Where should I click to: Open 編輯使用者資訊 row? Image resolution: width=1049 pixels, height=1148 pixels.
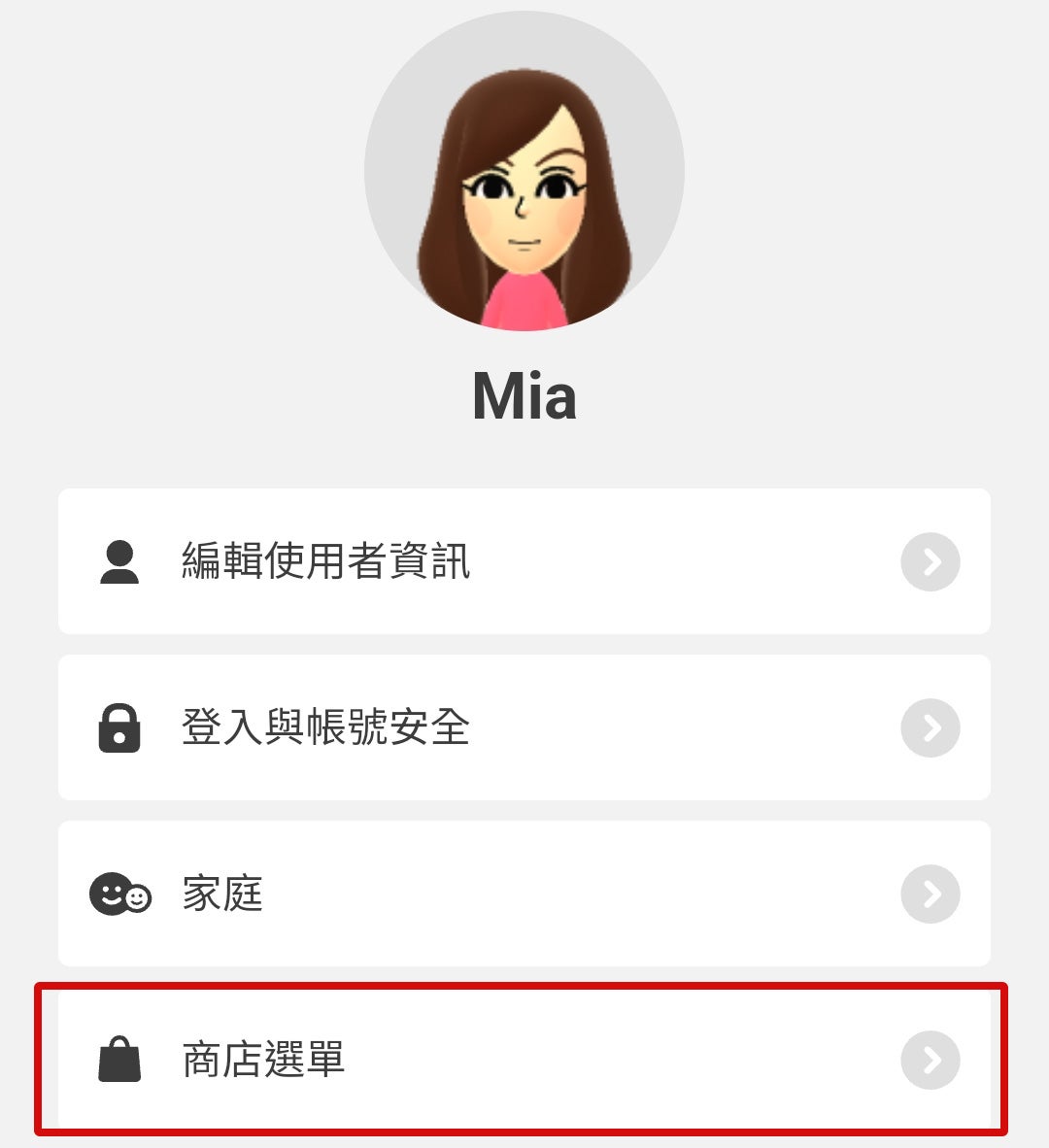click(x=524, y=561)
